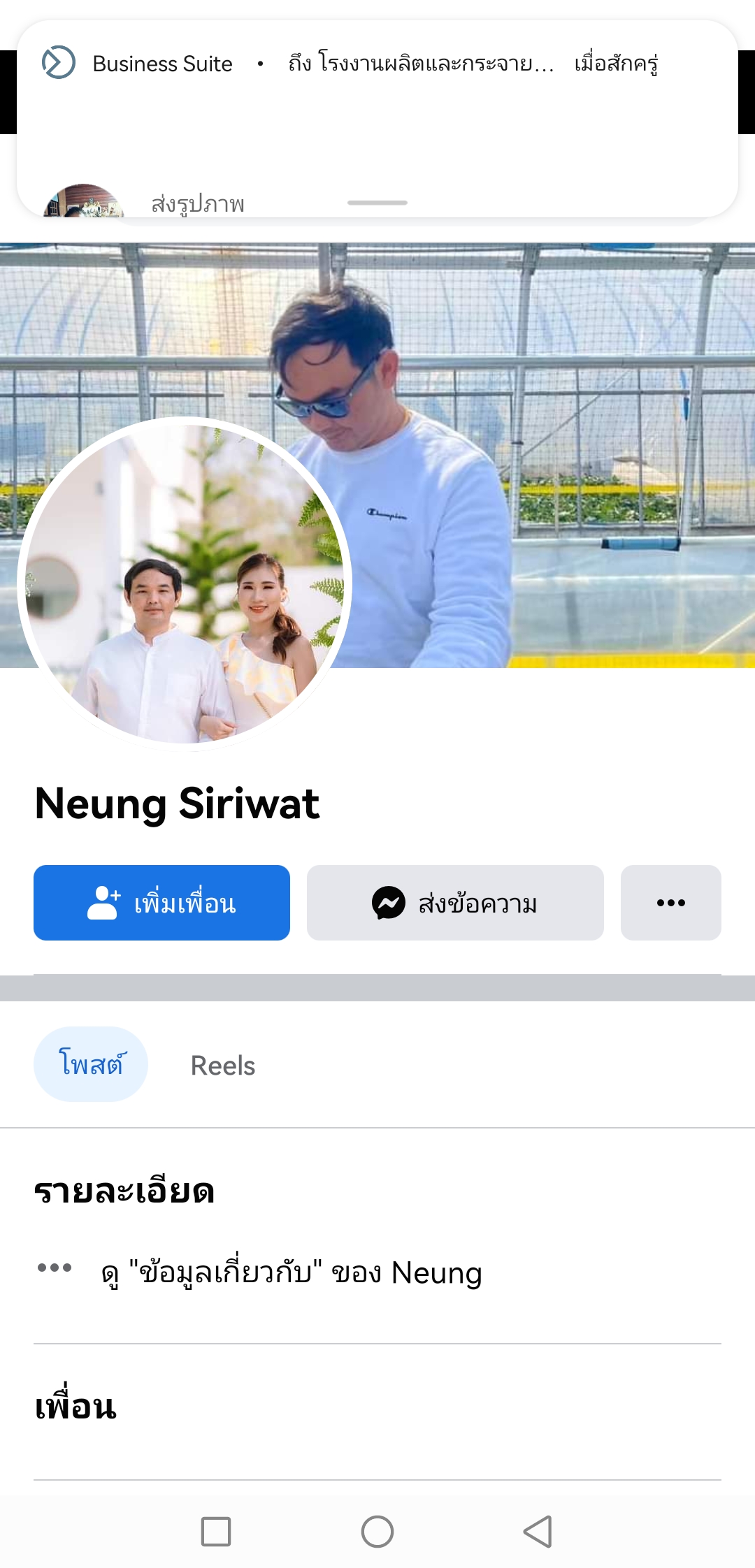The height and width of the screenshot is (1568, 755).
Task: View the cover photo
Action: pyautogui.click(x=545, y=454)
